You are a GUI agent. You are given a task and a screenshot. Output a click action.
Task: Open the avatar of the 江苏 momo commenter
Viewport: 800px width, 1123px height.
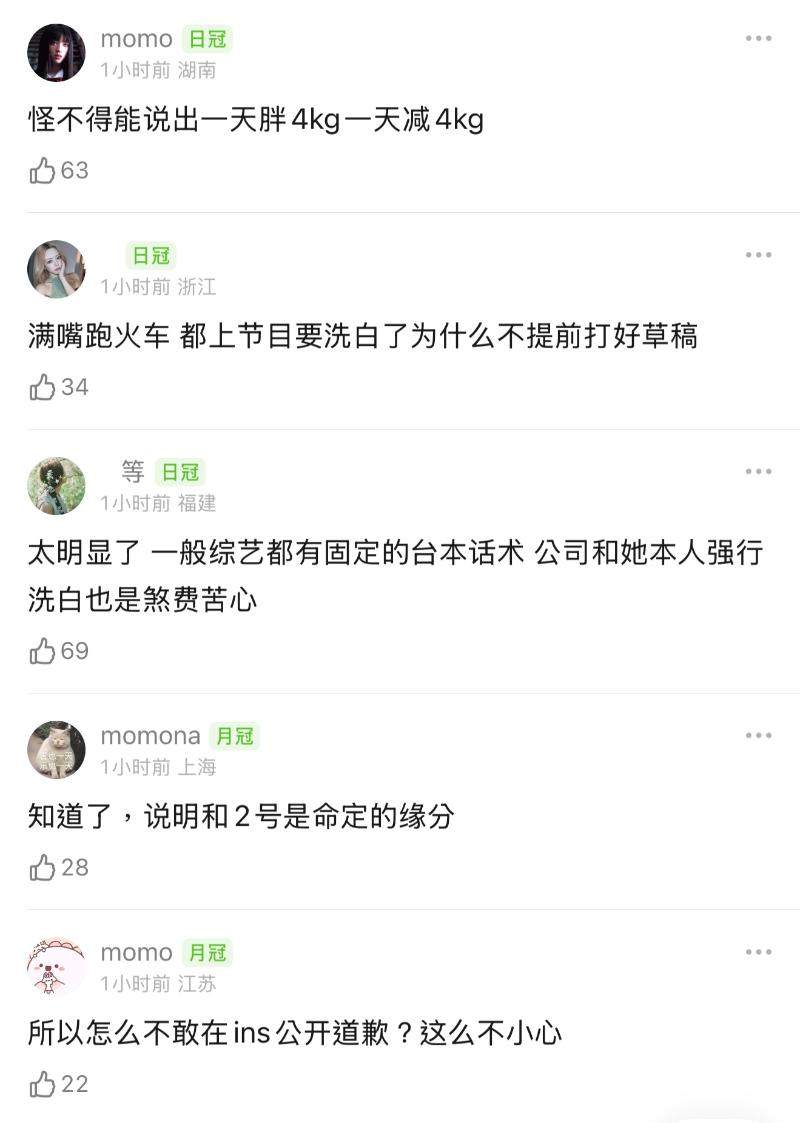point(56,966)
